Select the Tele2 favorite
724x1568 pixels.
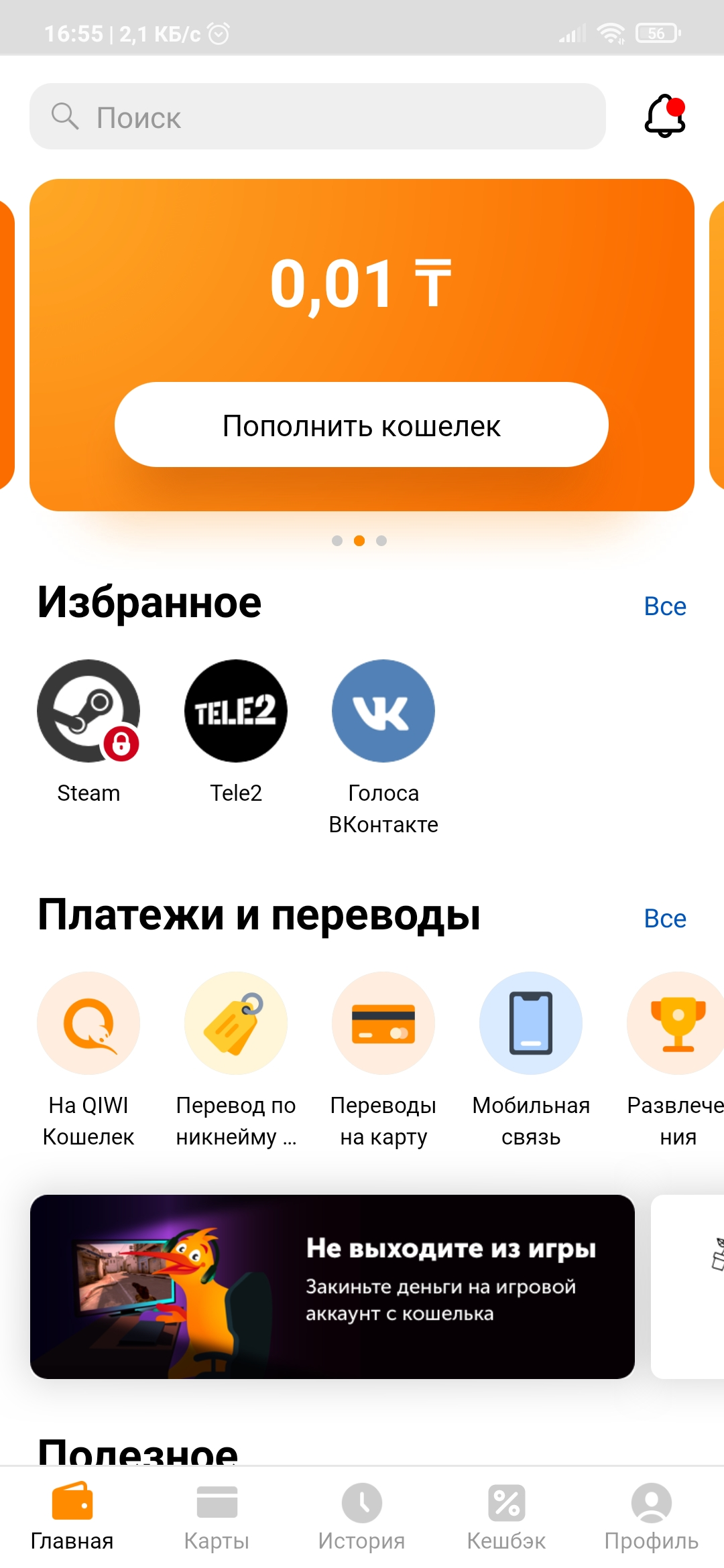point(236,712)
